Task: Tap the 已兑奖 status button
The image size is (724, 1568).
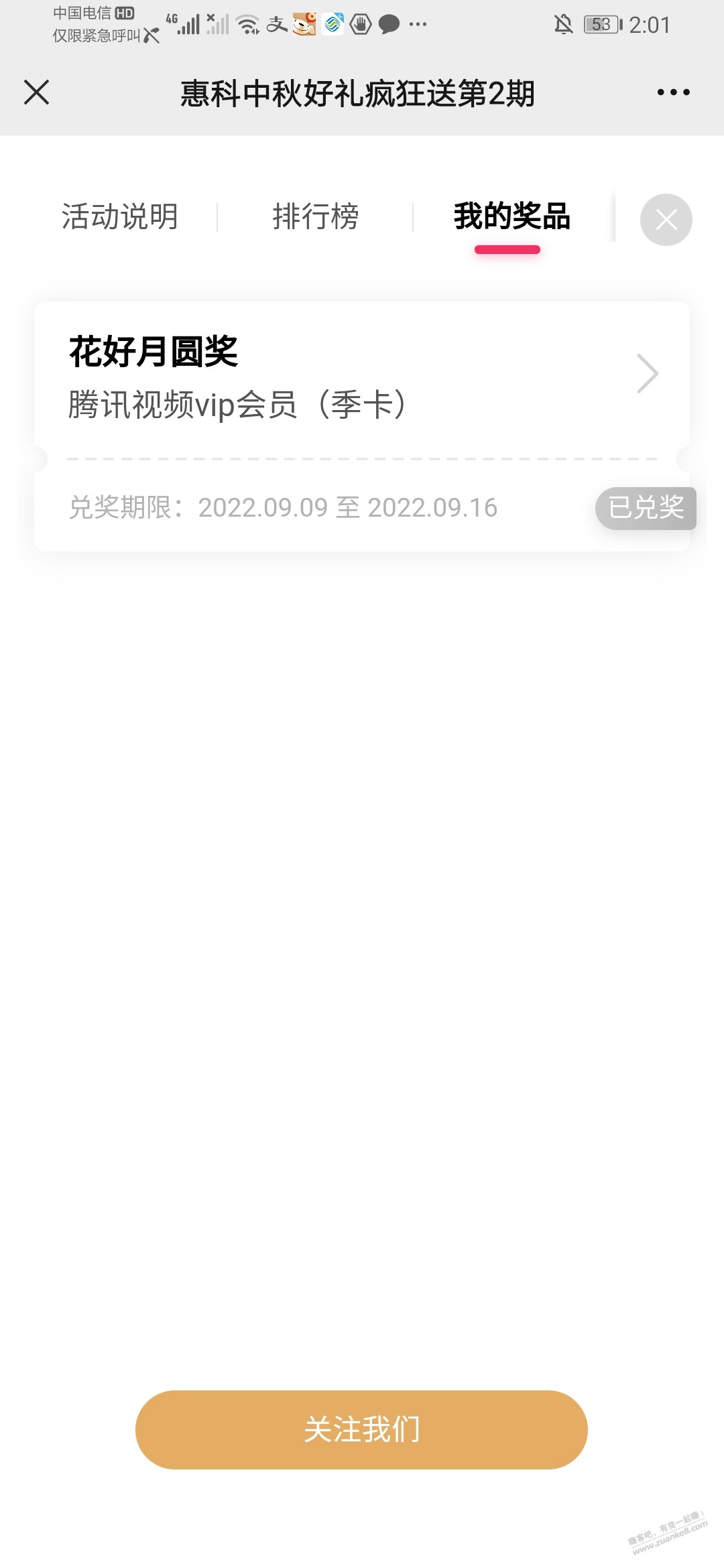Action: 645,508
